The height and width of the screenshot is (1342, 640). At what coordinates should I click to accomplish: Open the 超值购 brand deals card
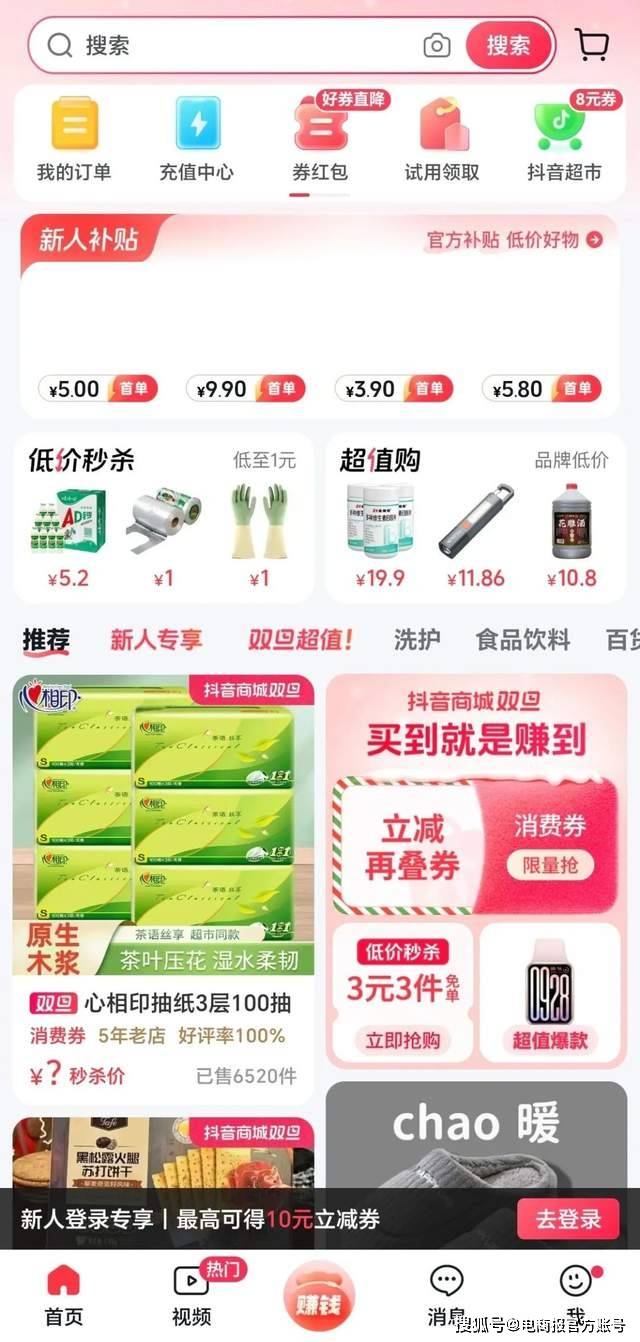pos(476,518)
